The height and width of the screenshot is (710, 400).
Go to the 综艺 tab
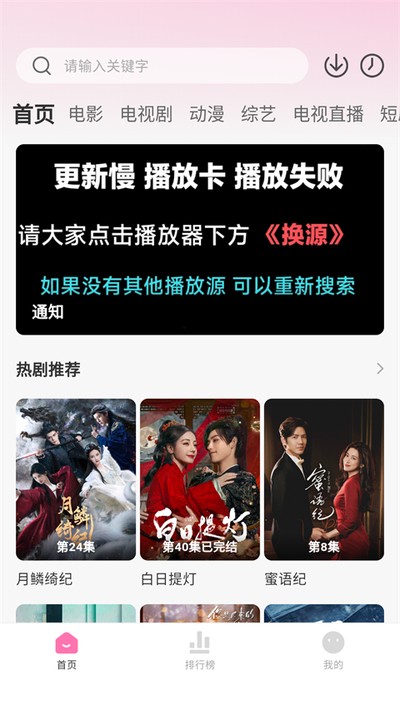click(x=258, y=114)
